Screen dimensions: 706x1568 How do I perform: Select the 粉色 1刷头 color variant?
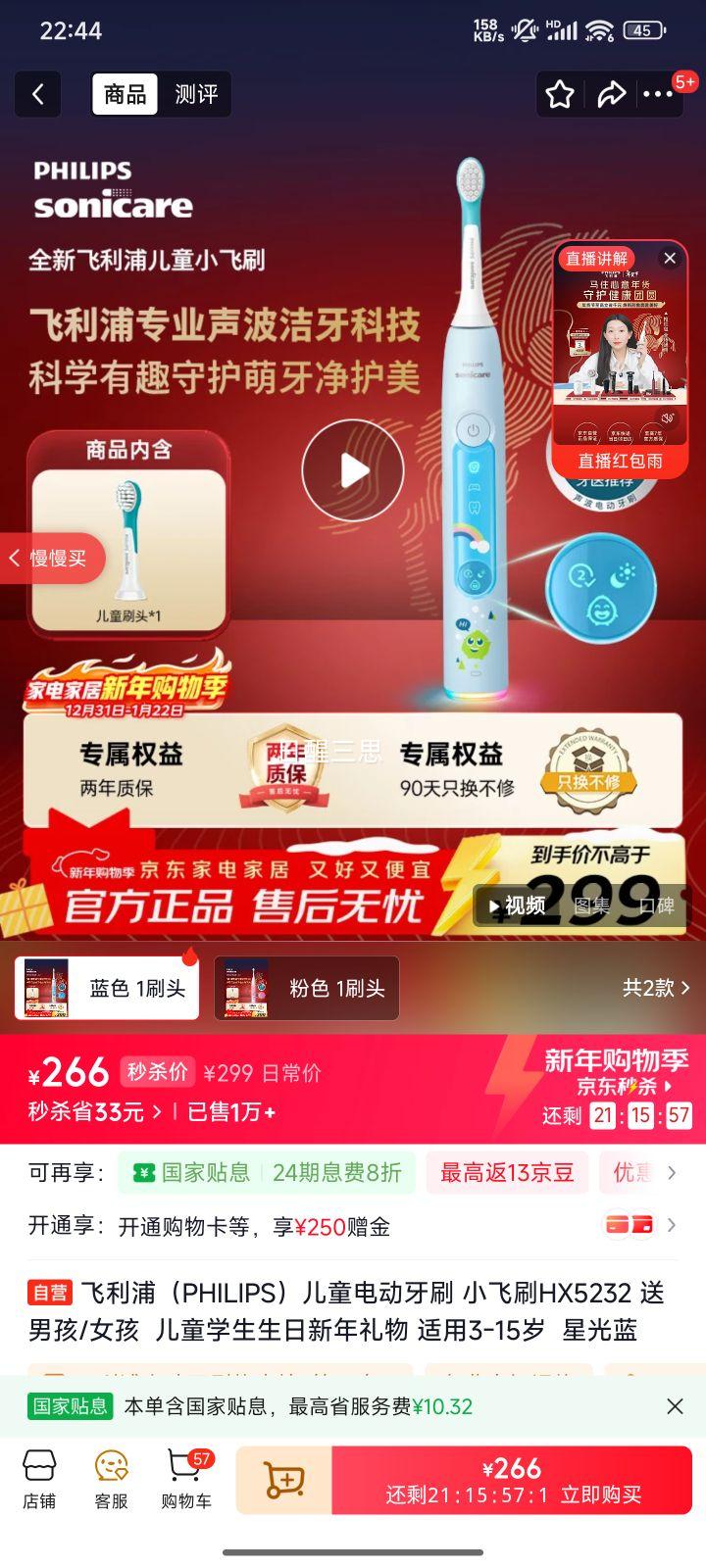pyautogui.click(x=306, y=988)
